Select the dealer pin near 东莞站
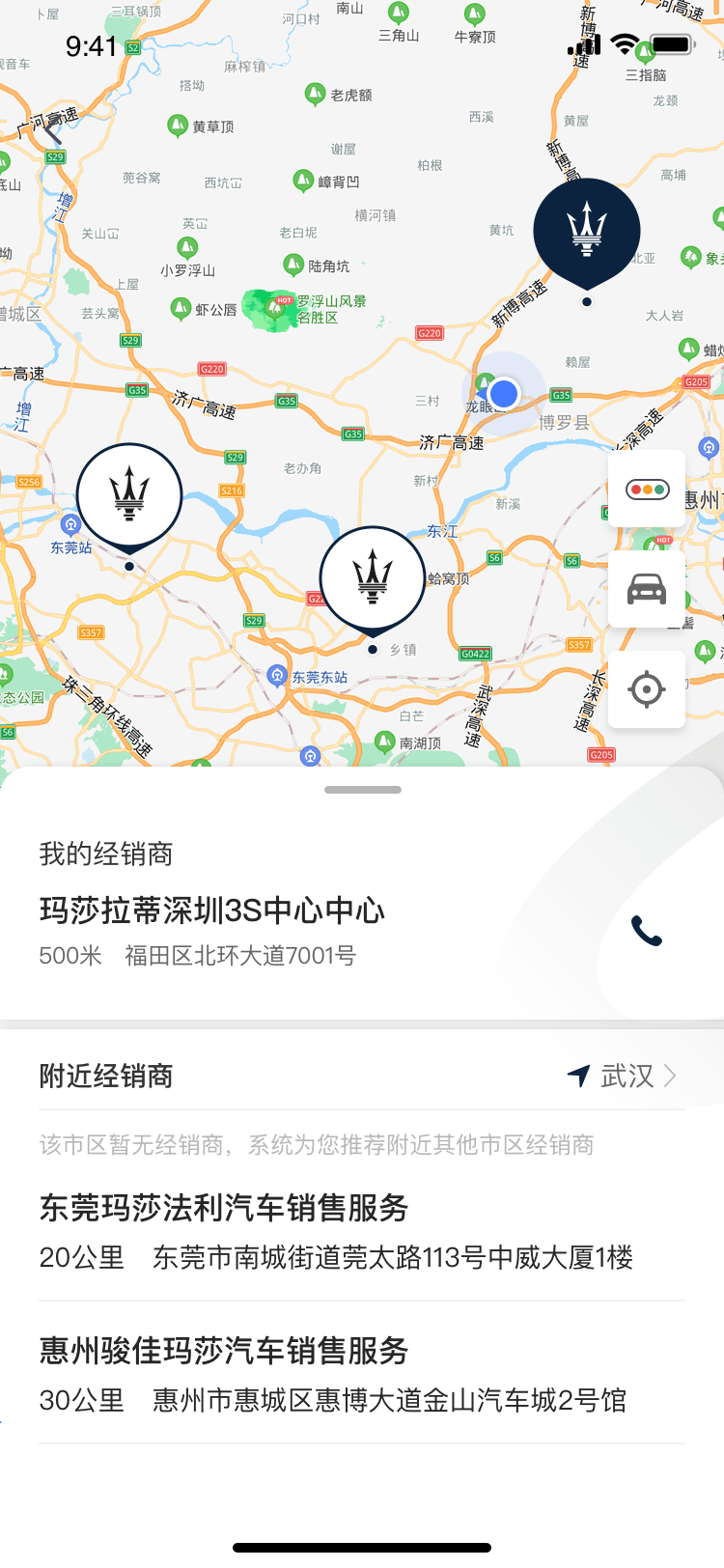724x1568 pixels. click(129, 496)
